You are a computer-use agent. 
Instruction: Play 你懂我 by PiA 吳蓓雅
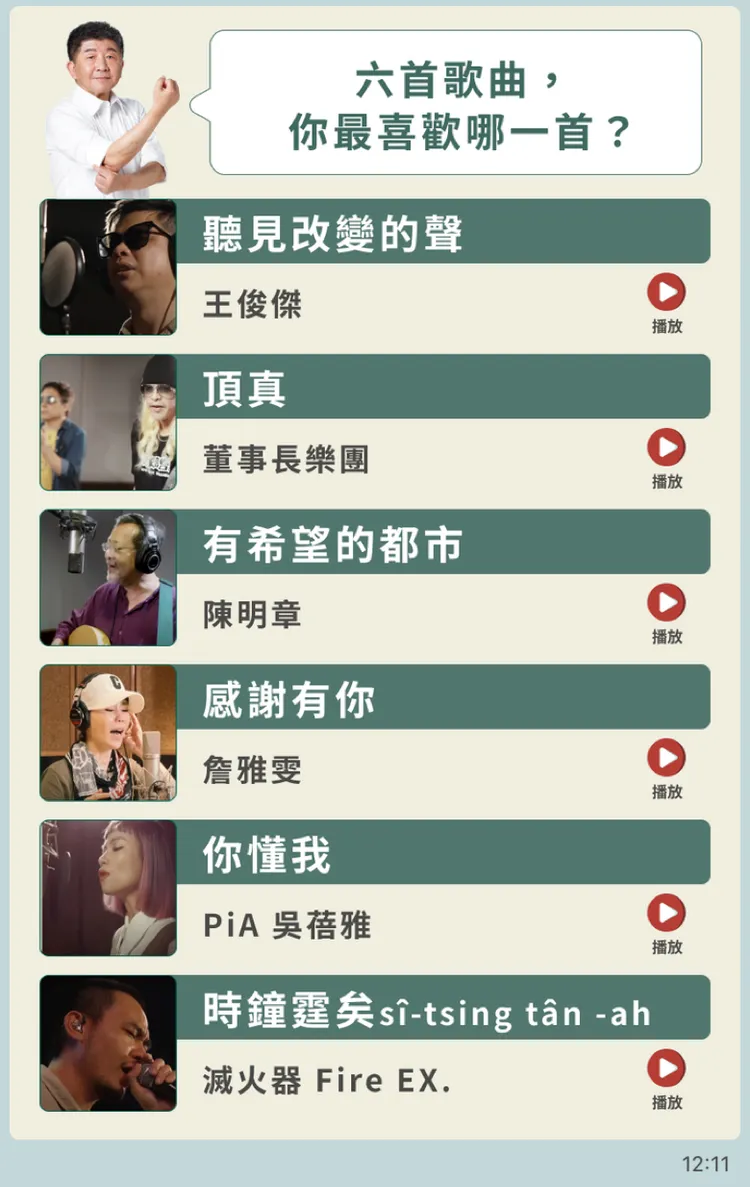click(x=666, y=913)
